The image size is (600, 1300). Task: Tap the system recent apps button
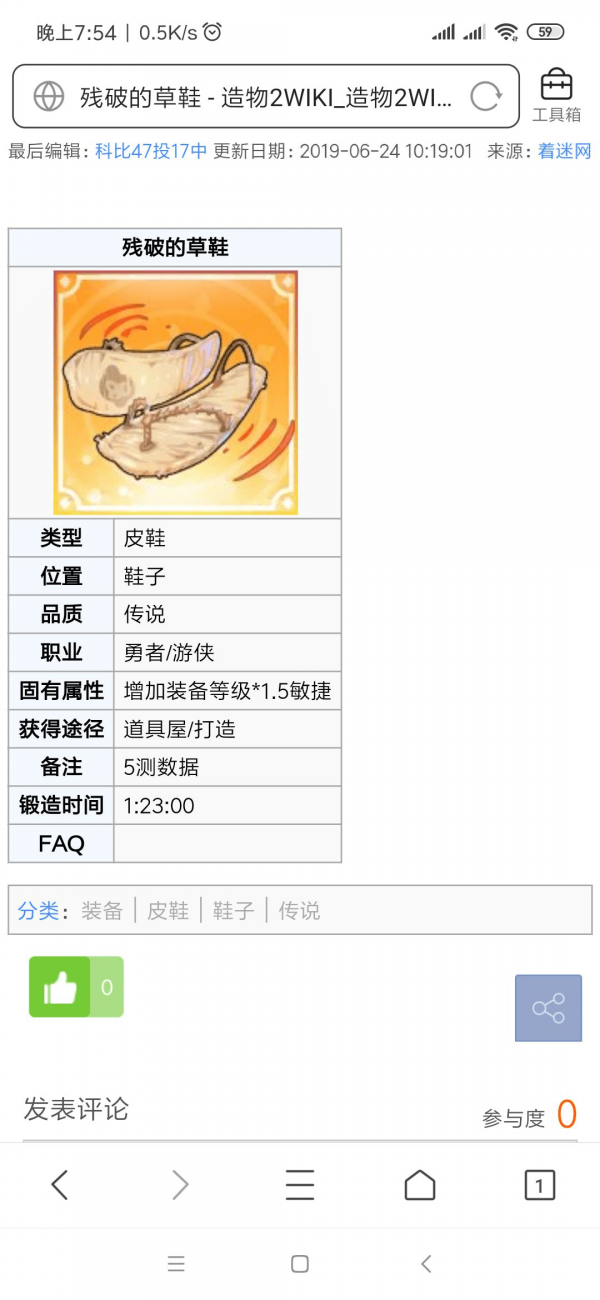pyautogui.click(x=176, y=1264)
